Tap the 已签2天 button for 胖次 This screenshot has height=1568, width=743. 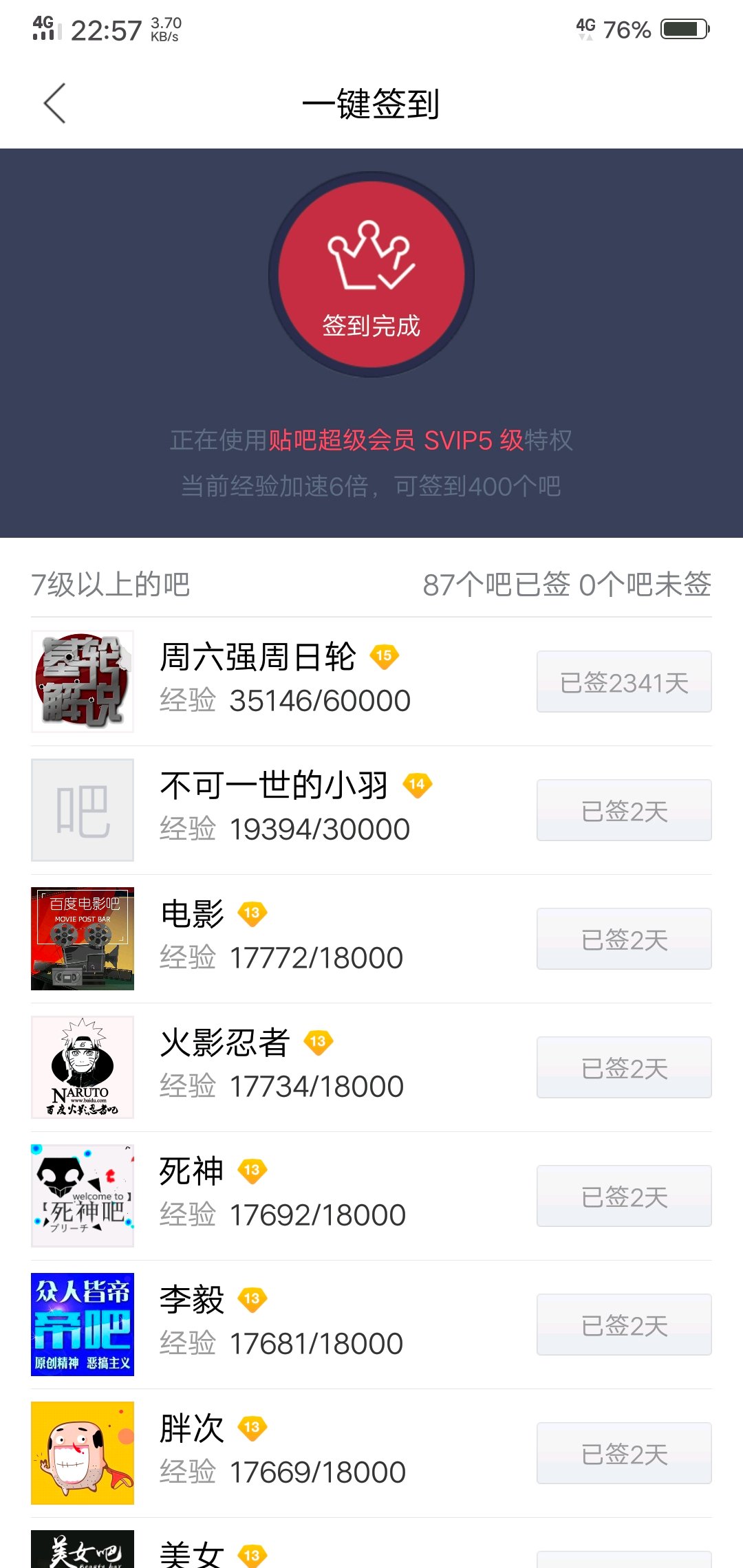click(624, 1453)
